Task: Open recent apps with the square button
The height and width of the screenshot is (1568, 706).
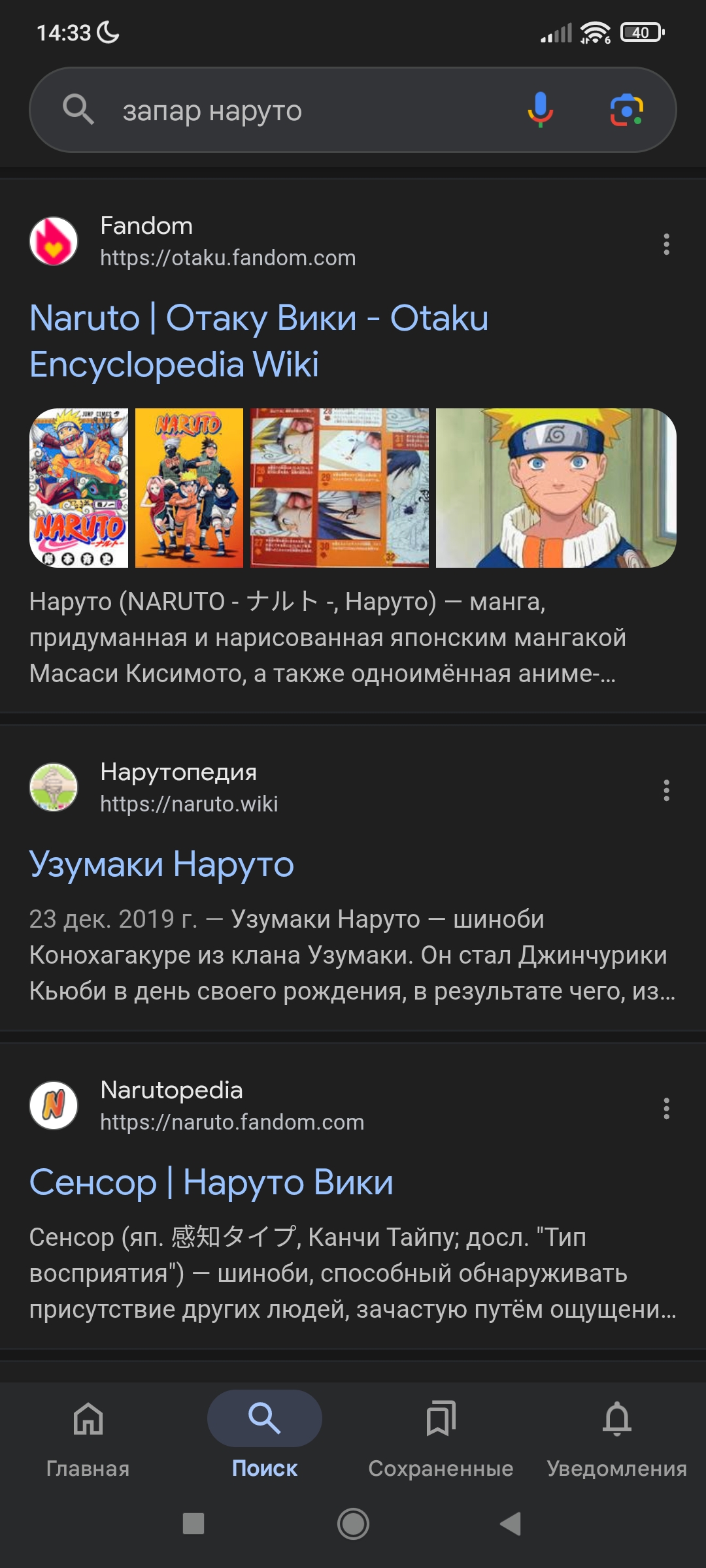Action: click(x=193, y=1524)
